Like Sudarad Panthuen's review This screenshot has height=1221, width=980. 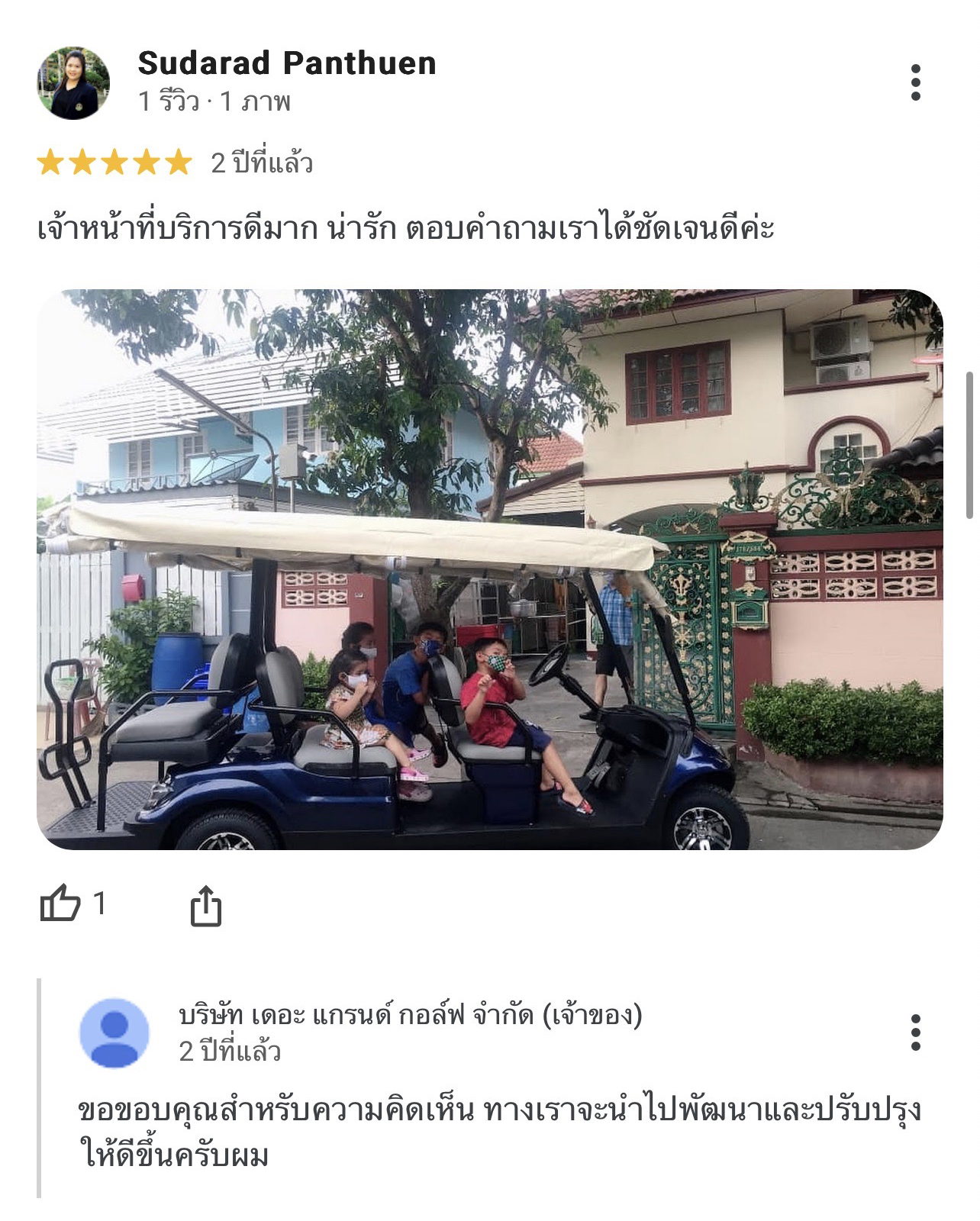[x=60, y=904]
